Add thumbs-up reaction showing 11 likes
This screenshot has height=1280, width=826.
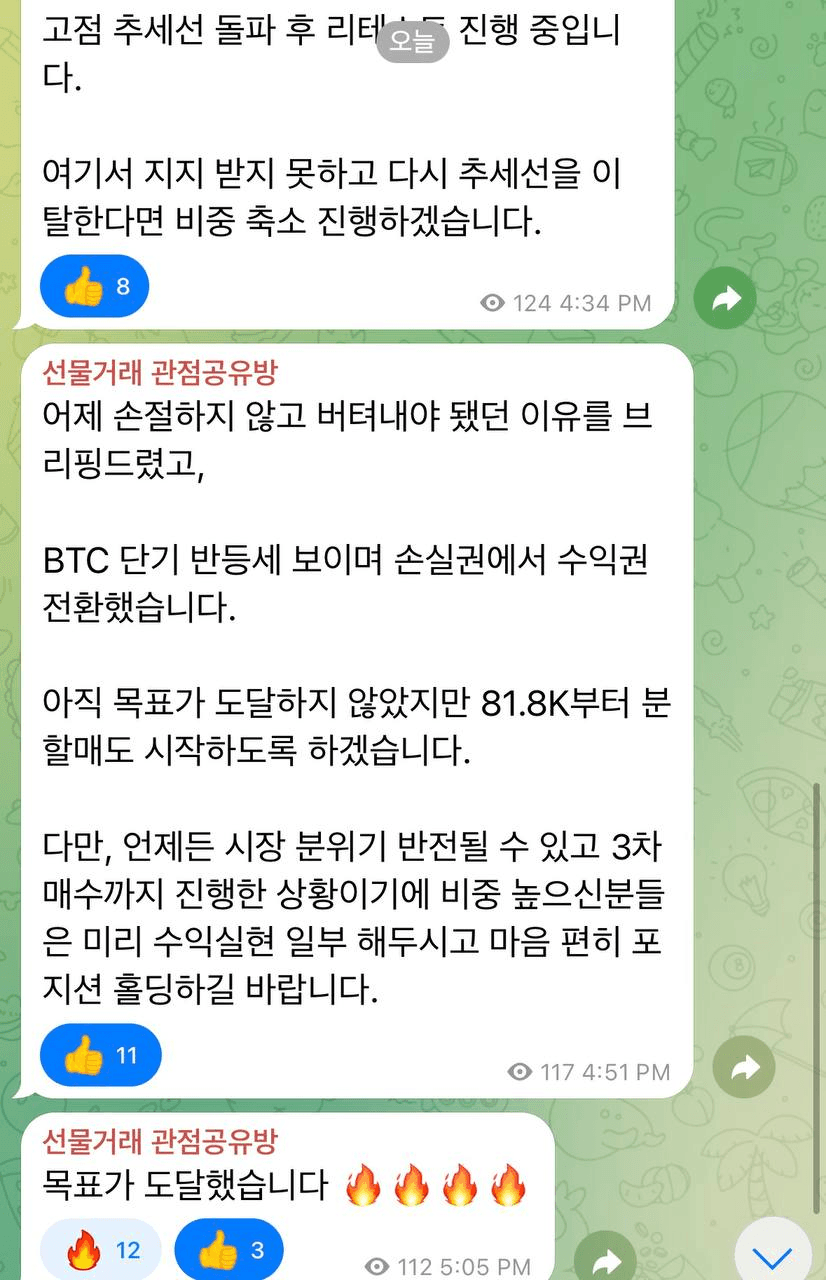(100, 1055)
